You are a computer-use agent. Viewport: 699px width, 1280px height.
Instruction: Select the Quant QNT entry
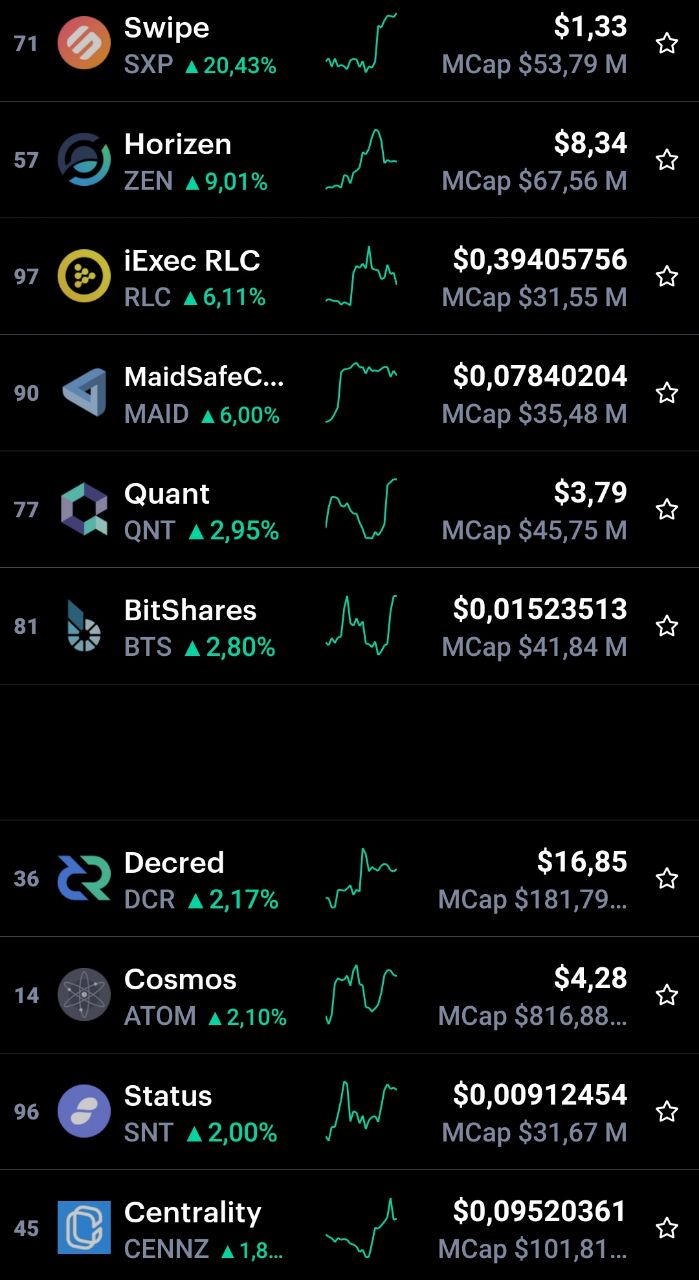(x=349, y=509)
